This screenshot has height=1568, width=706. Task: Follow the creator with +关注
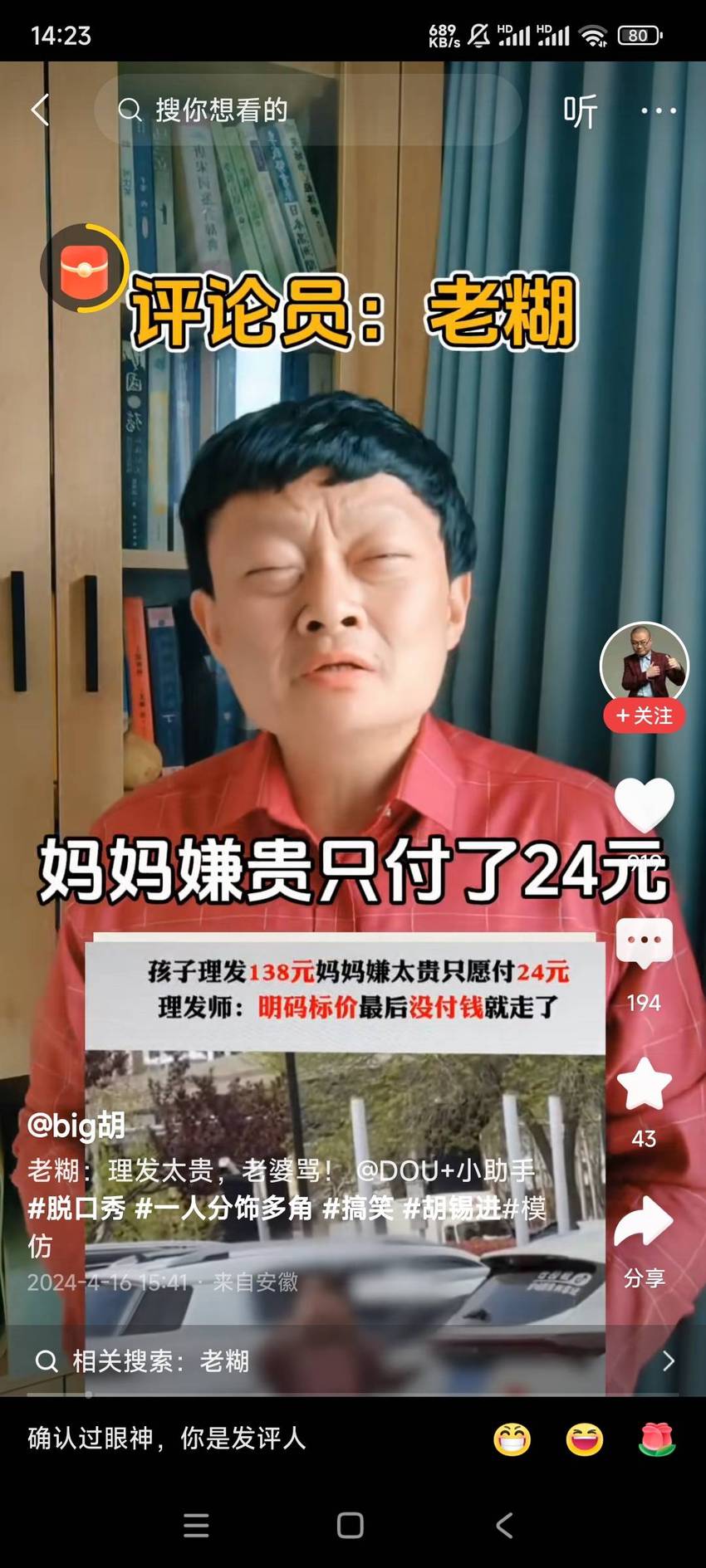coord(645,716)
